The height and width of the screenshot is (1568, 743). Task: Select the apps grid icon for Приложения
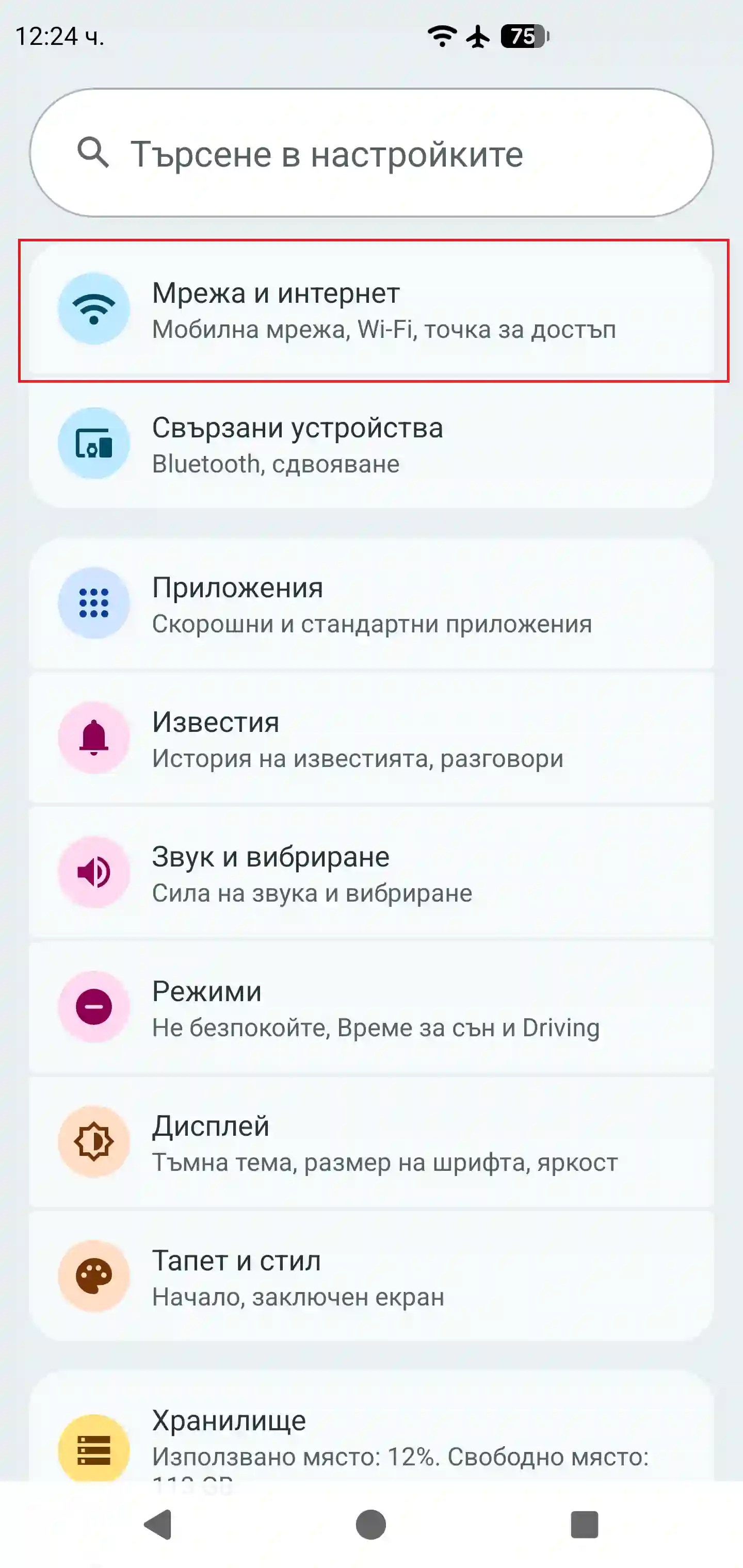pyautogui.click(x=94, y=602)
